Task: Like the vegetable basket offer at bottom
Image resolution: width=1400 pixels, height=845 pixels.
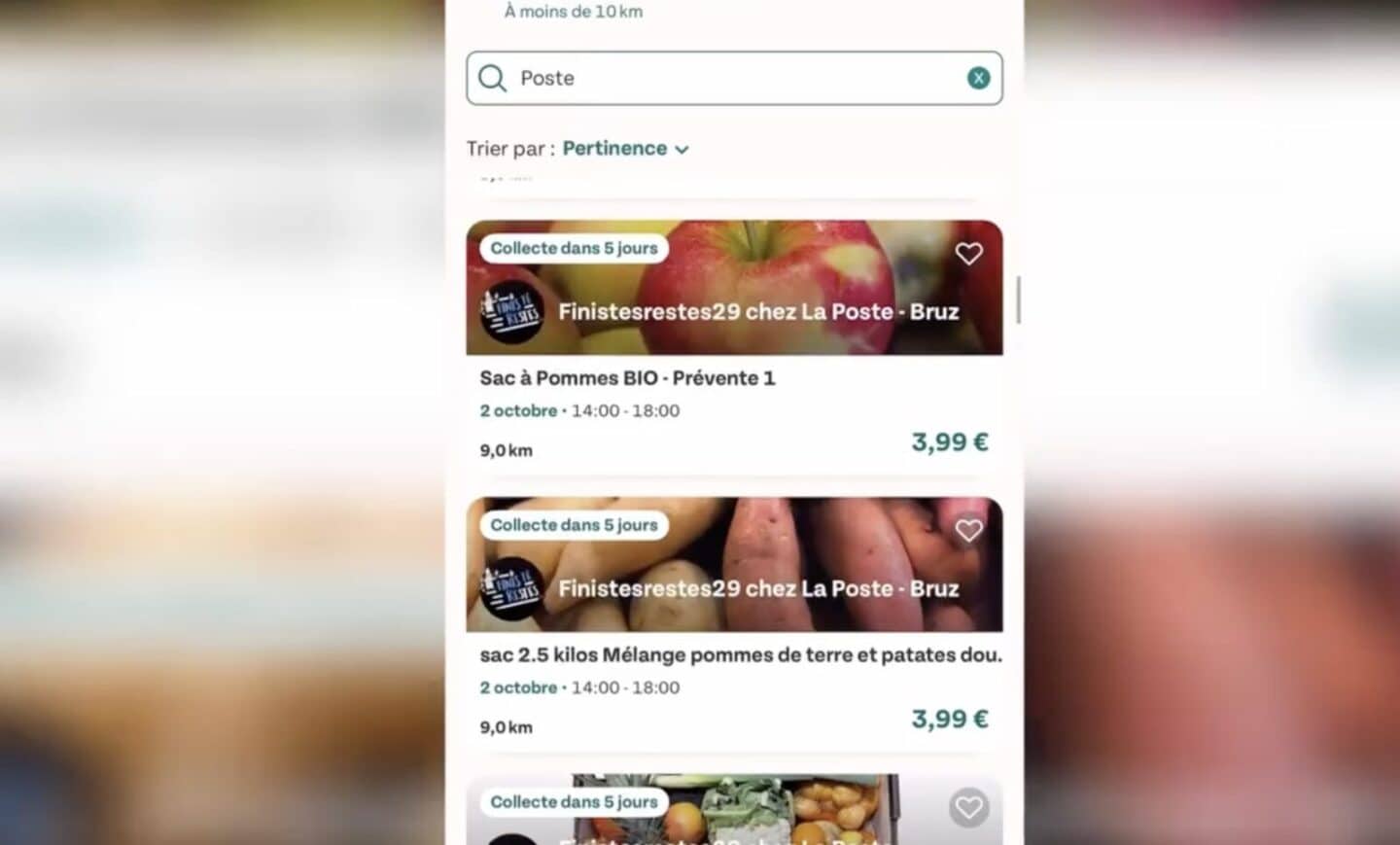Action: (968, 807)
